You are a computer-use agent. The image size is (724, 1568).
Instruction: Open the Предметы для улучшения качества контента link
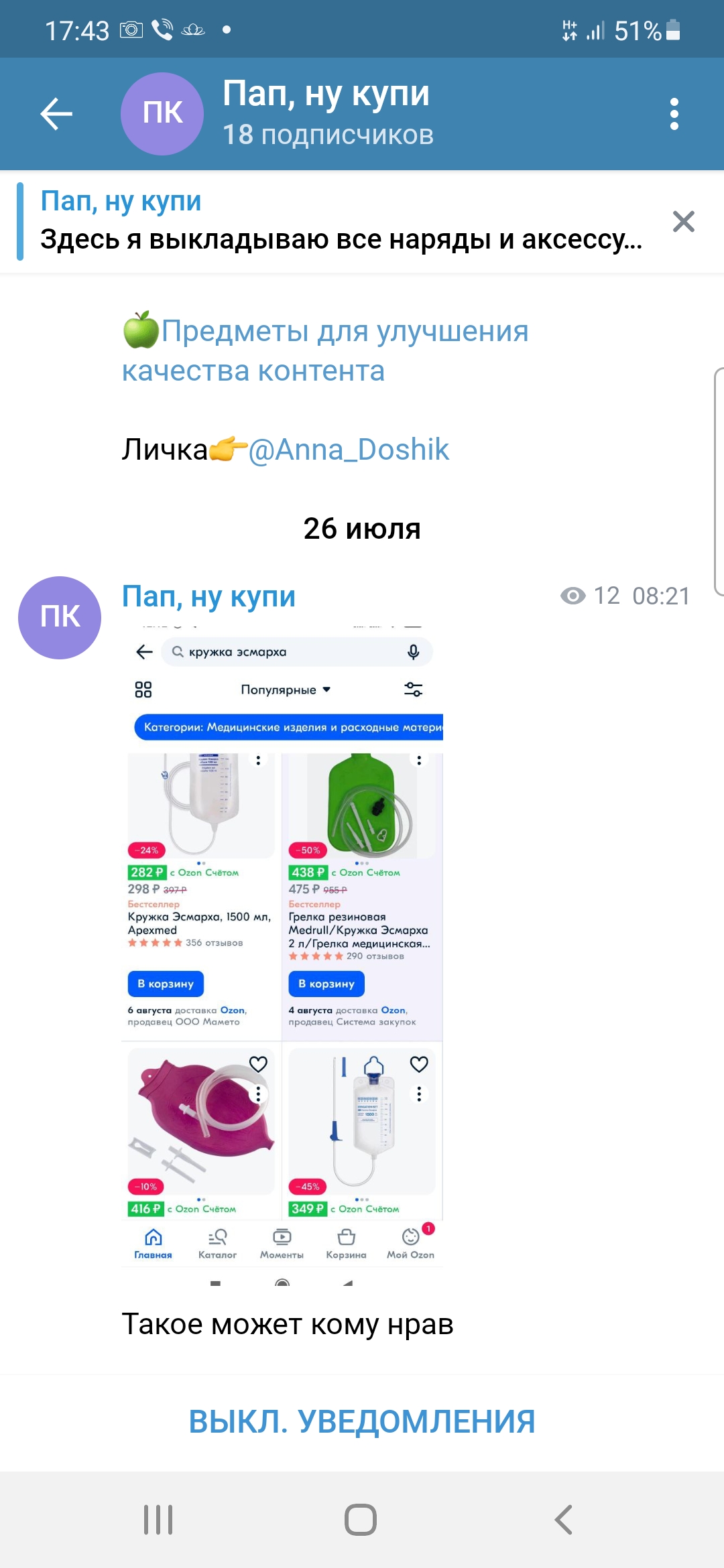[x=325, y=350]
